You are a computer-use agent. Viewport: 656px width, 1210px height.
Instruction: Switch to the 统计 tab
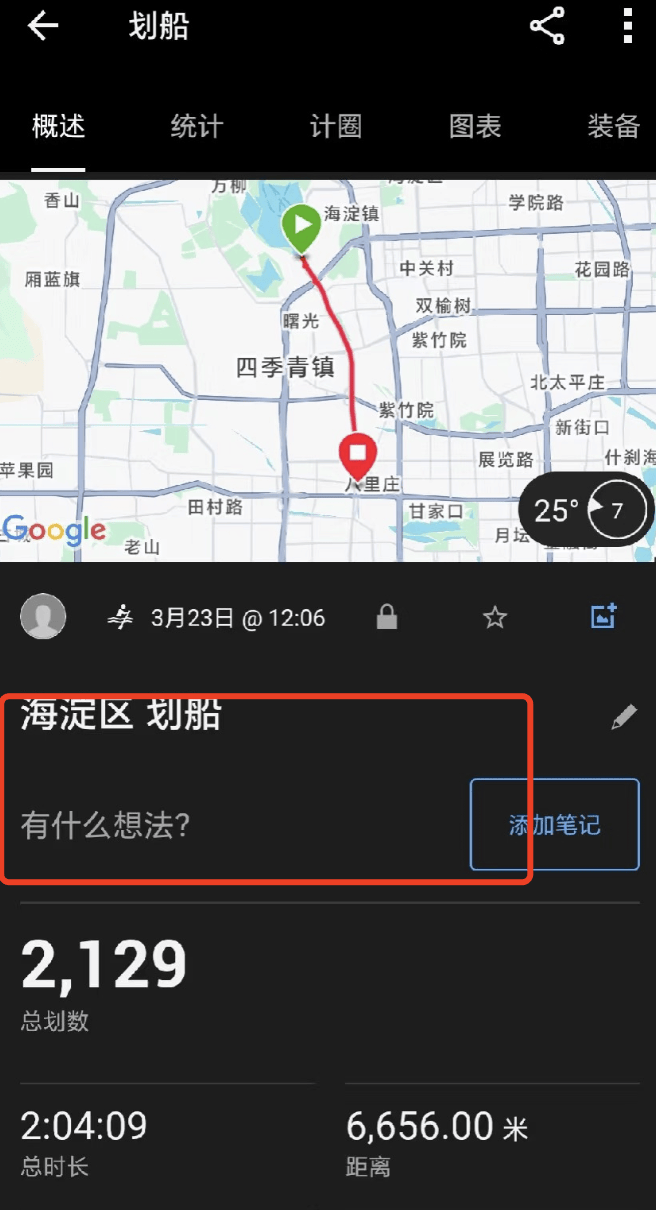[x=197, y=127]
